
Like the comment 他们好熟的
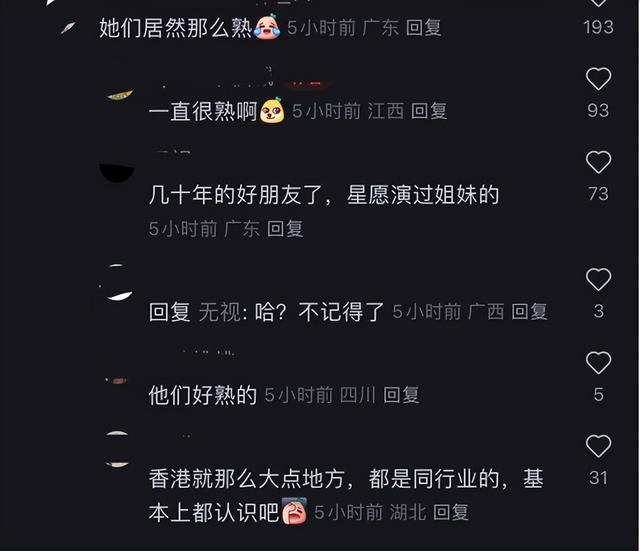(x=598, y=363)
